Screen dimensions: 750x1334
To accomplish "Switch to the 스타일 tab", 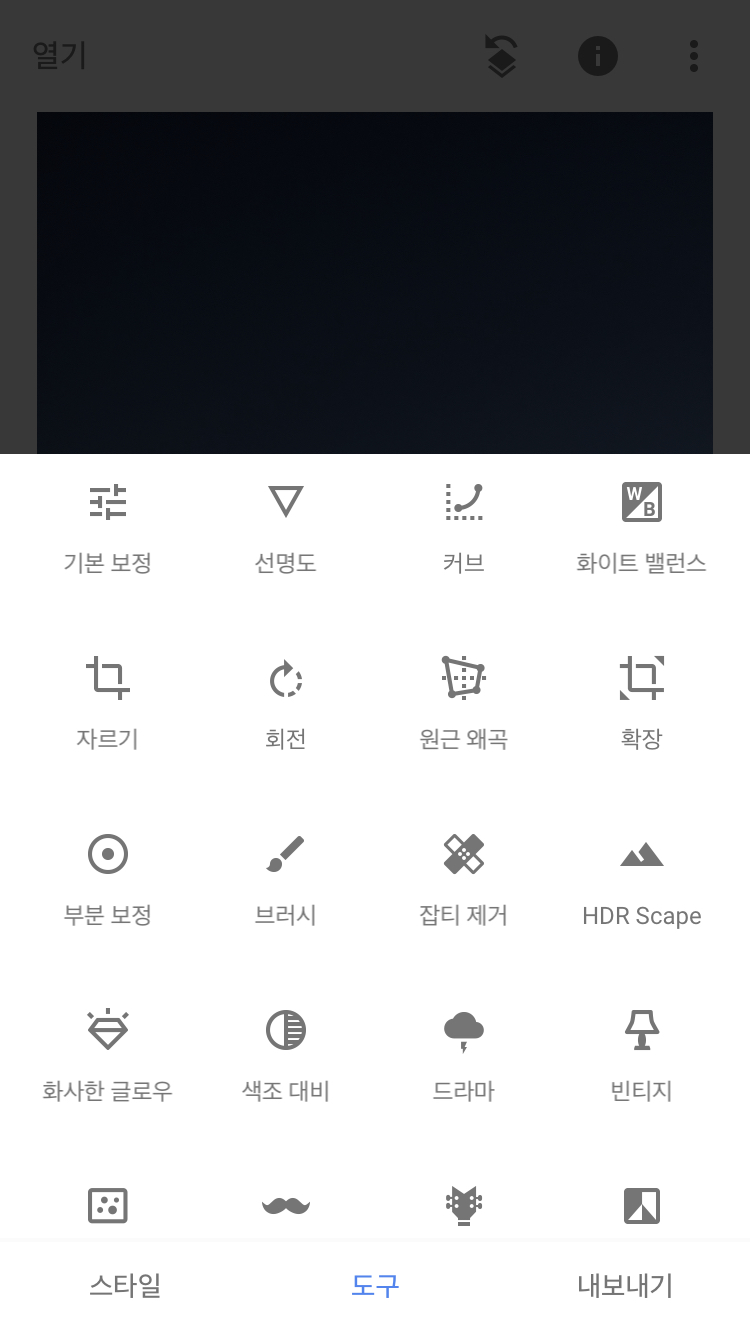I will (x=125, y=1285).
